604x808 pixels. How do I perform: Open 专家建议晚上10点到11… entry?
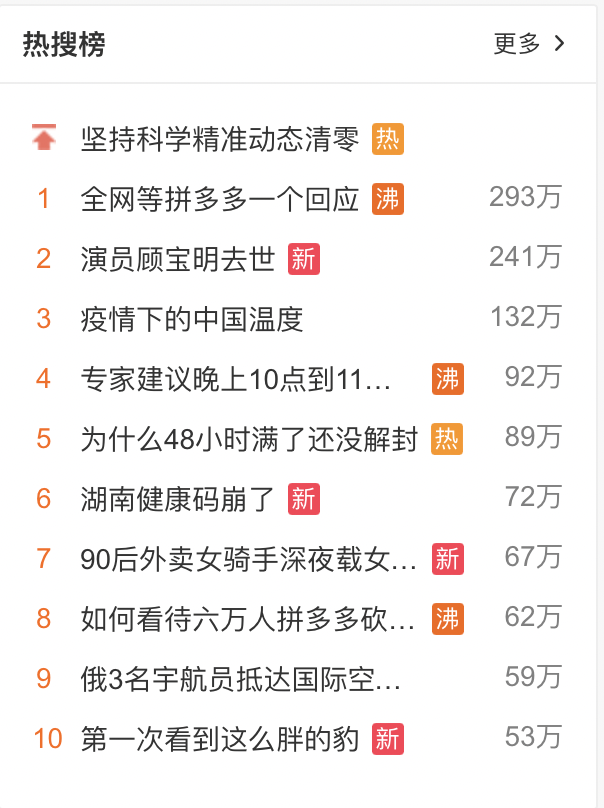(236, 379)
